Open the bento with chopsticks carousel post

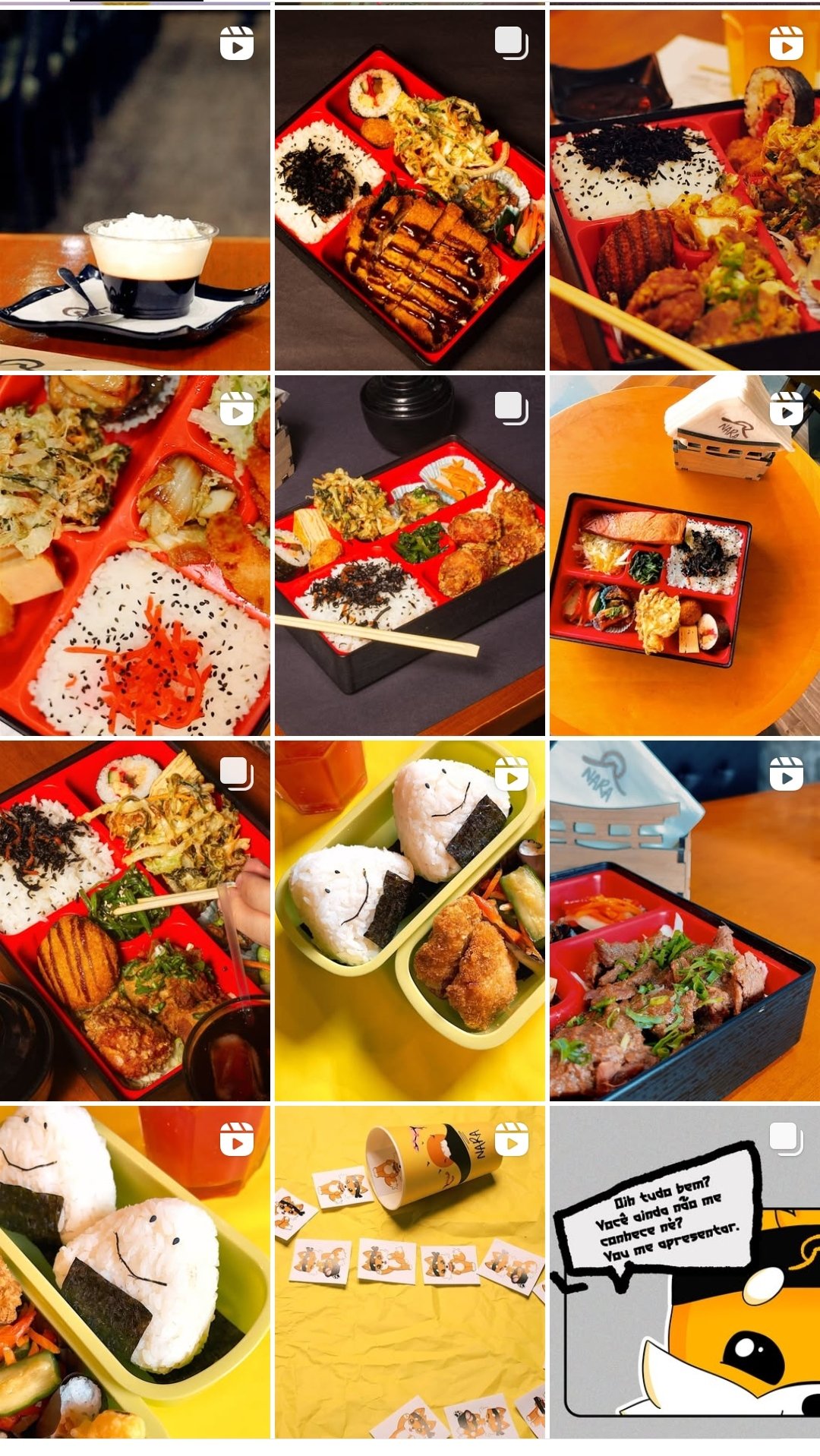pos(409,555)
